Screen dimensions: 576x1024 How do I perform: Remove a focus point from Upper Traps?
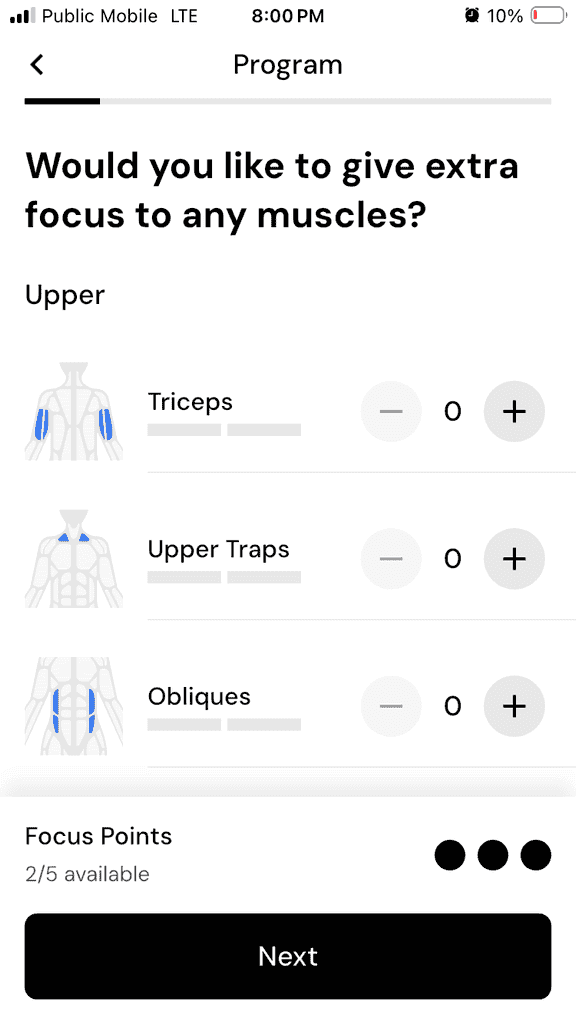391,559
